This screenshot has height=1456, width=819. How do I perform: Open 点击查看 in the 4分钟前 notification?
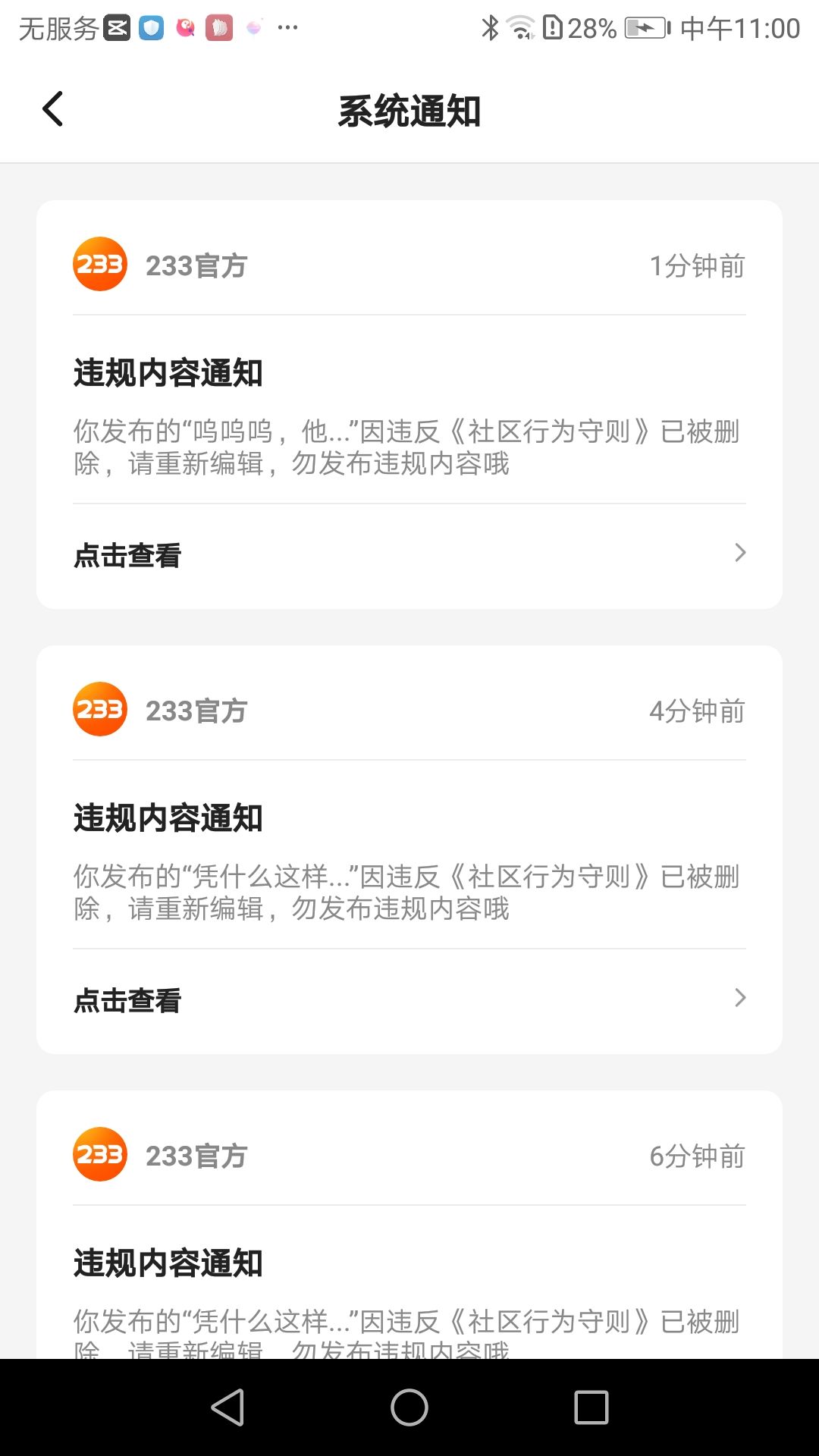pos(409,999)
